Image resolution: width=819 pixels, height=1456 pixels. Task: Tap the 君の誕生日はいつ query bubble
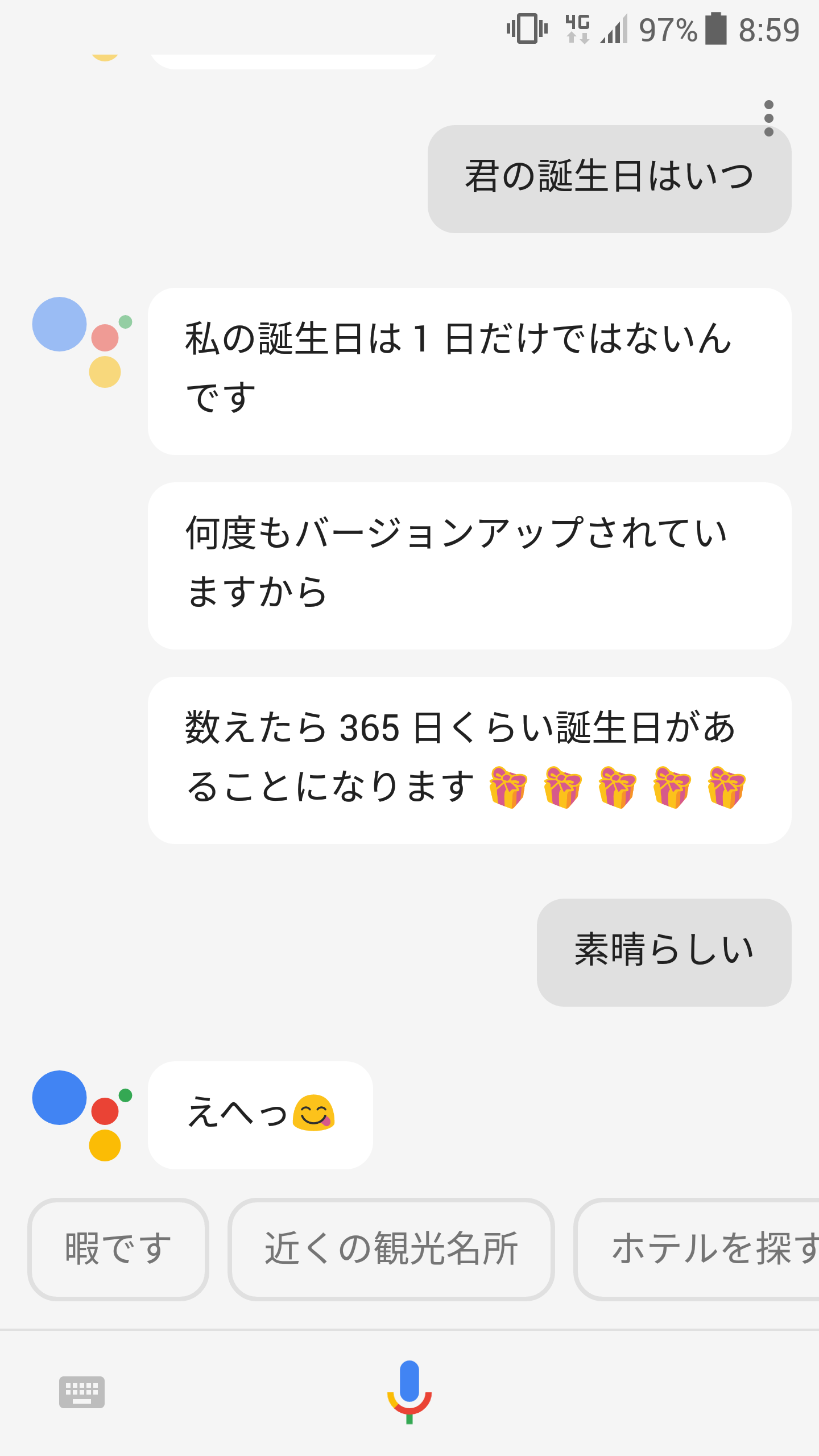pos(609,179)
